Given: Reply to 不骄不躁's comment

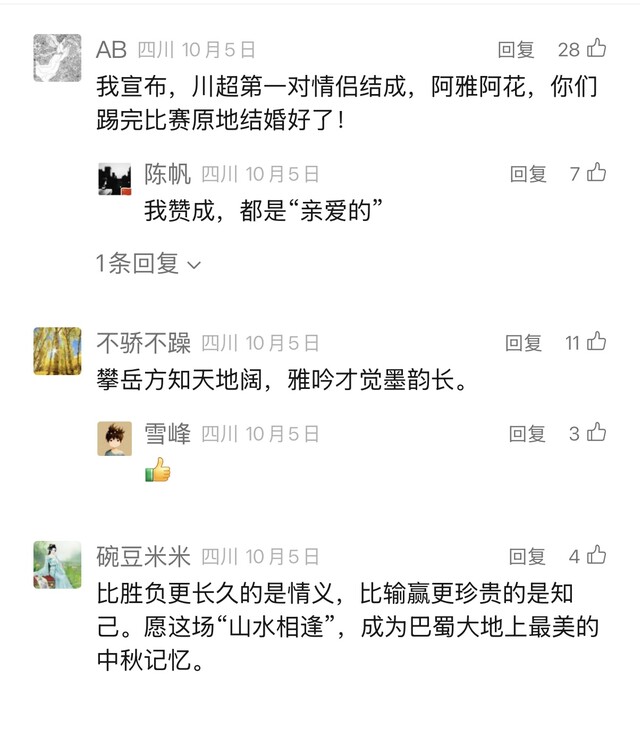Looking at the screenshot, I should pyautogui.click(x=523, y=343).
